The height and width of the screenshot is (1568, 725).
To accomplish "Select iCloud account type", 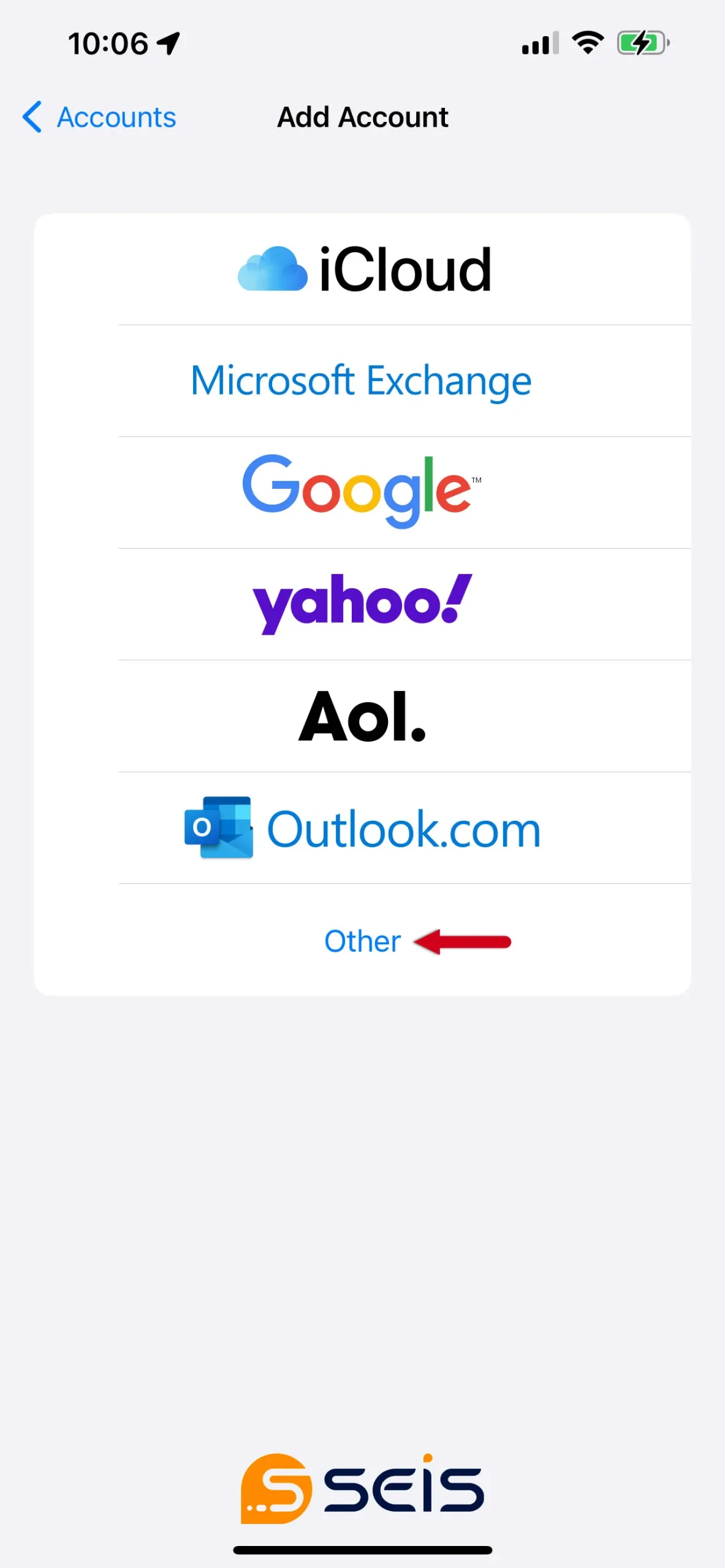I will (x=363, y=269).
